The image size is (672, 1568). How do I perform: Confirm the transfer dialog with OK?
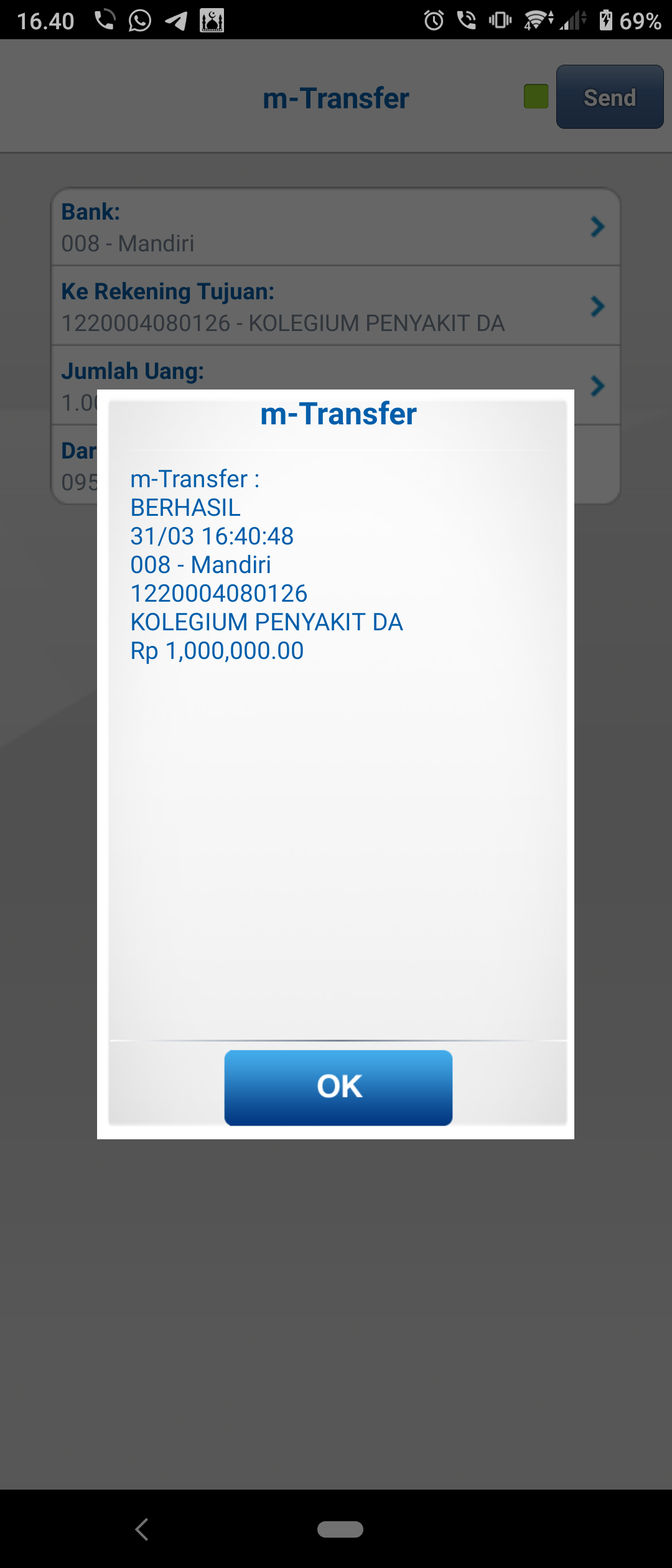(x=338, y=1087)
